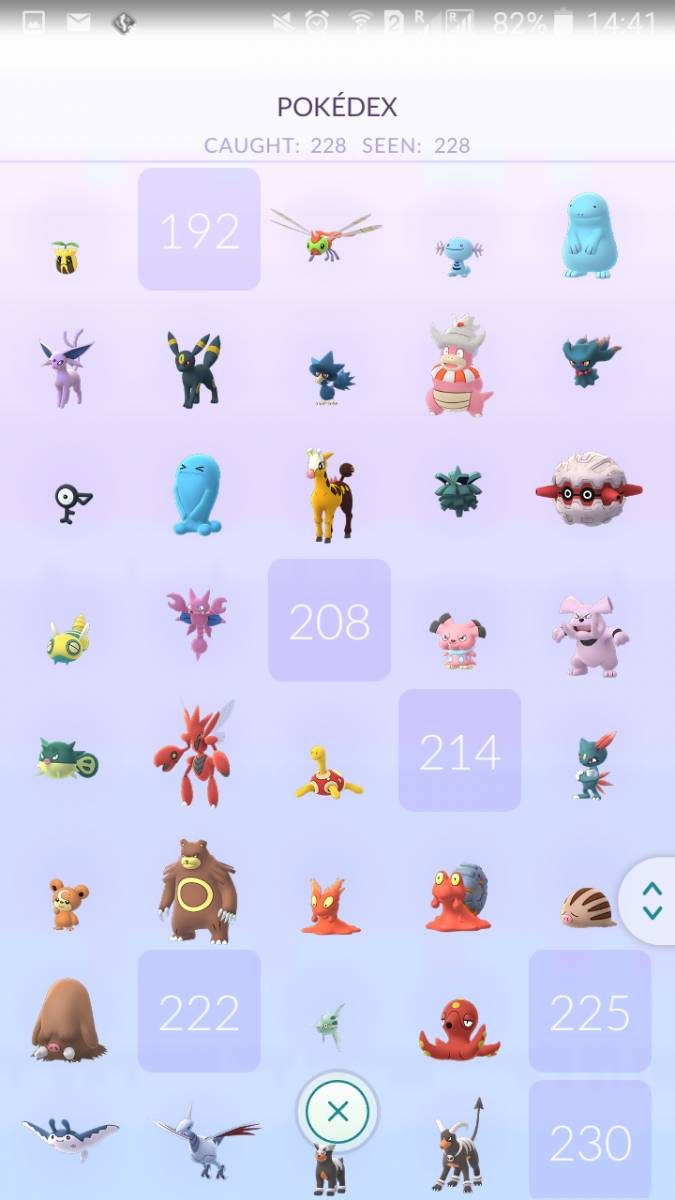
Task: Open the unseen entry numbered 230
Action: point(590,1140)
